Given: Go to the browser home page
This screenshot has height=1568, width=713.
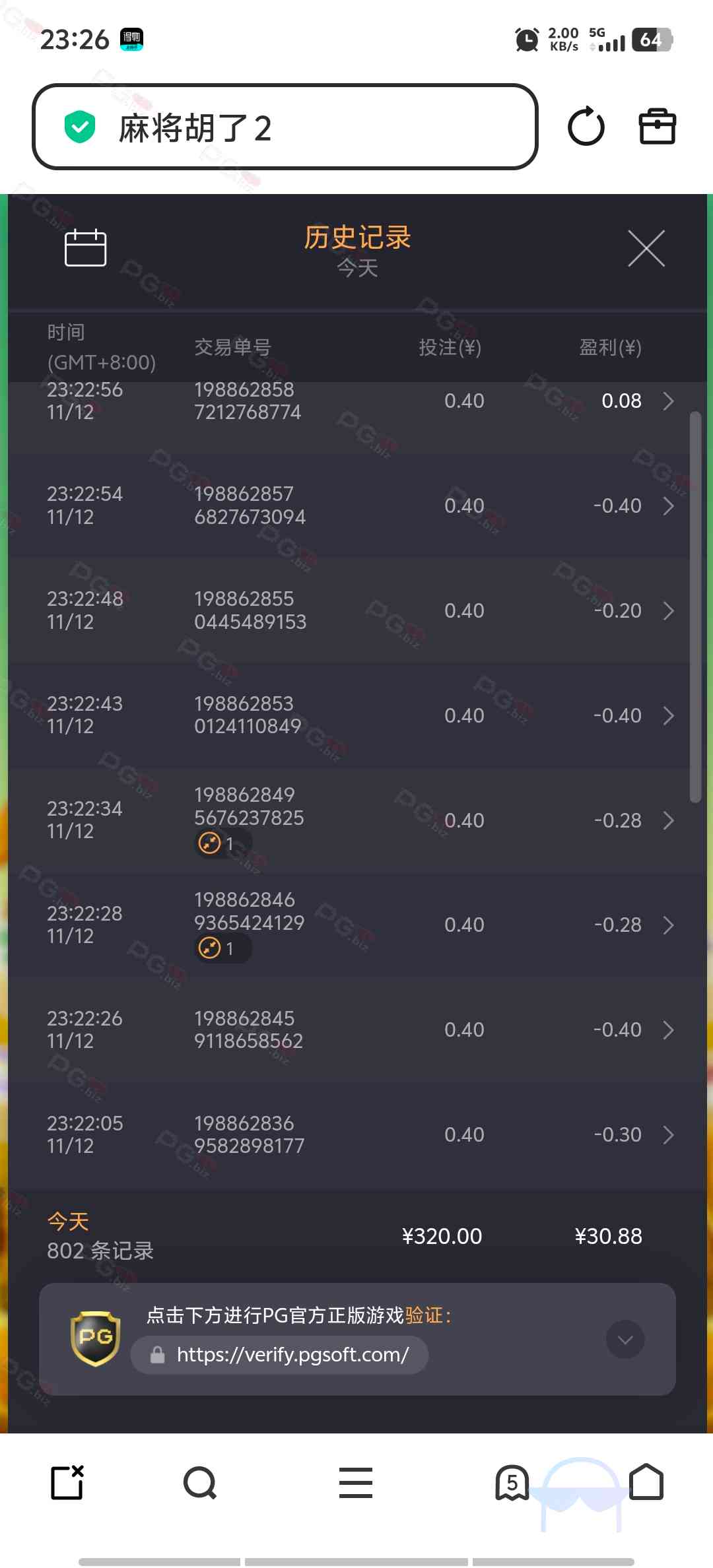Looking at the screenshot, I should pyautogui.click(x=646, y=1483).
